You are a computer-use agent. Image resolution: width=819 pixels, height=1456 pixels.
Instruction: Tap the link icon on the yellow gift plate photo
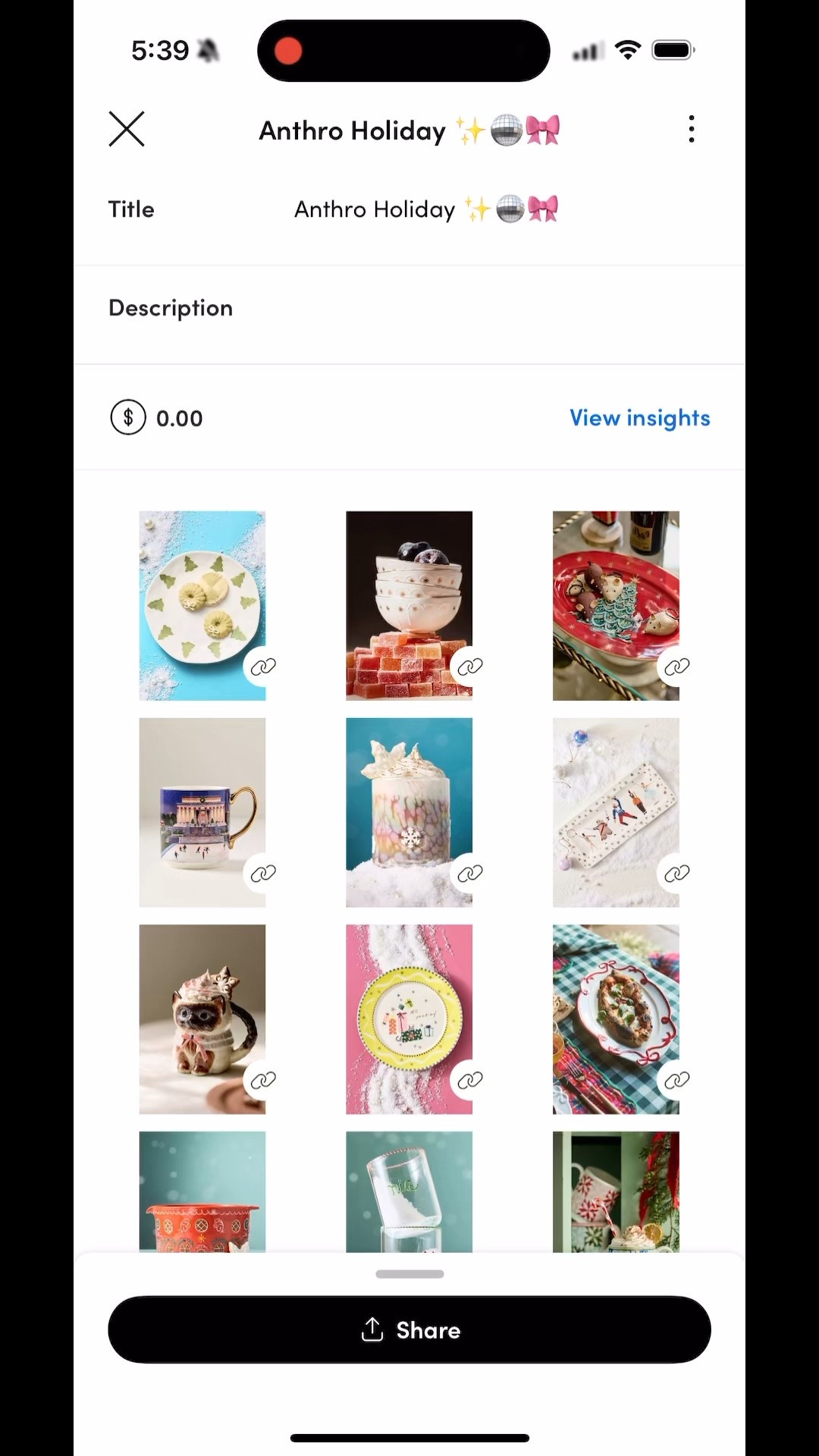click(x=470, y=1079)
